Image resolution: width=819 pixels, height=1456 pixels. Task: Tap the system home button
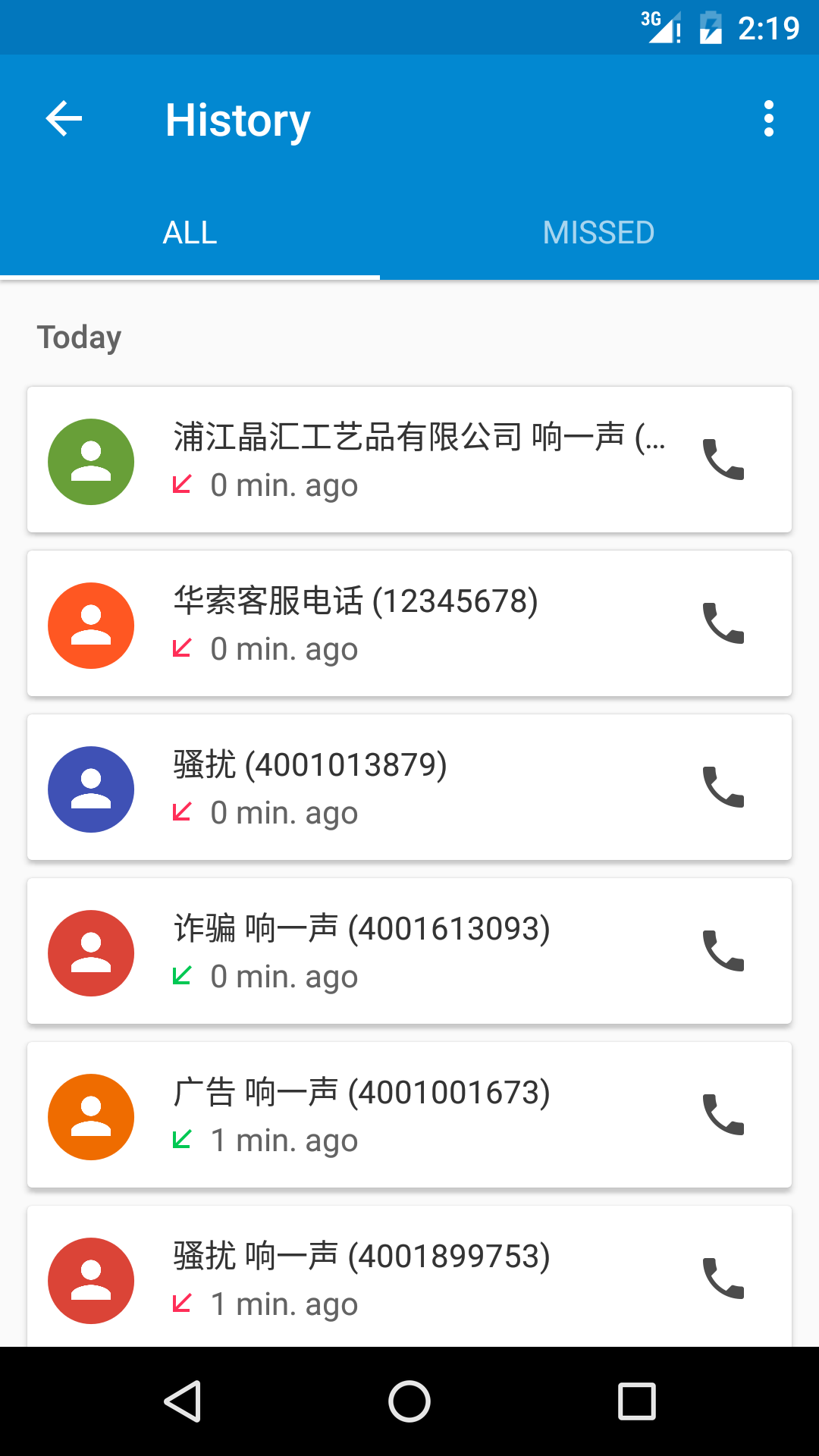[x=409, y=1401]
